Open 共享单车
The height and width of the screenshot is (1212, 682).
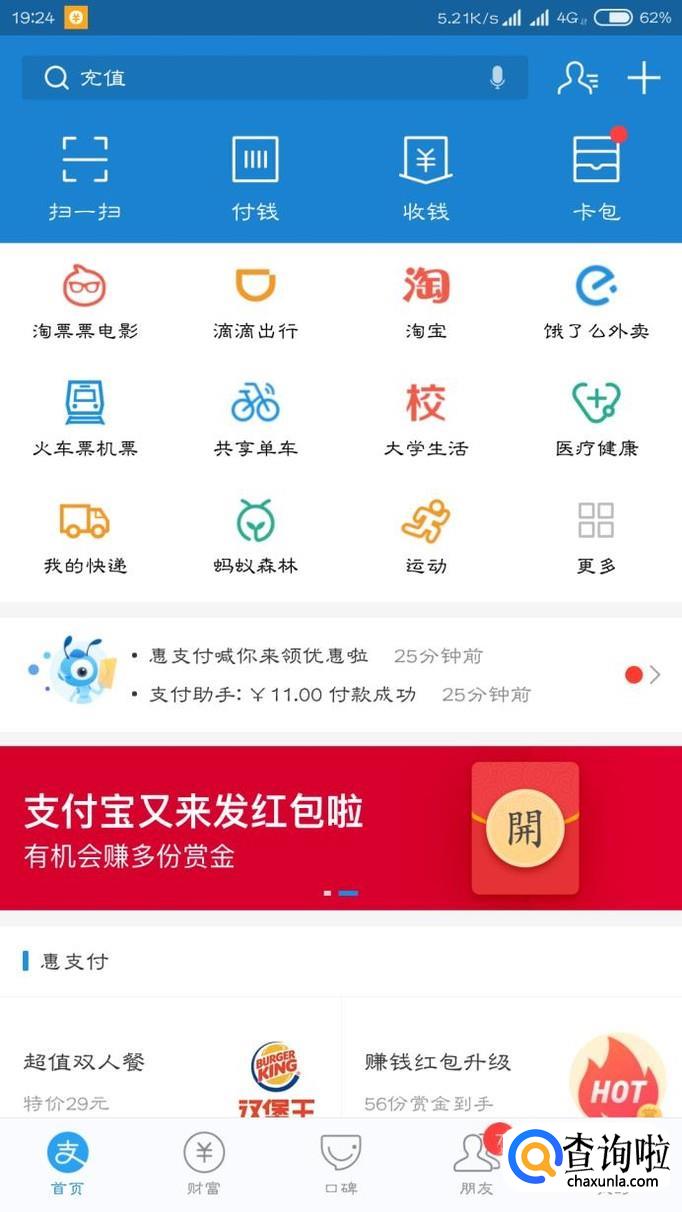255,419
